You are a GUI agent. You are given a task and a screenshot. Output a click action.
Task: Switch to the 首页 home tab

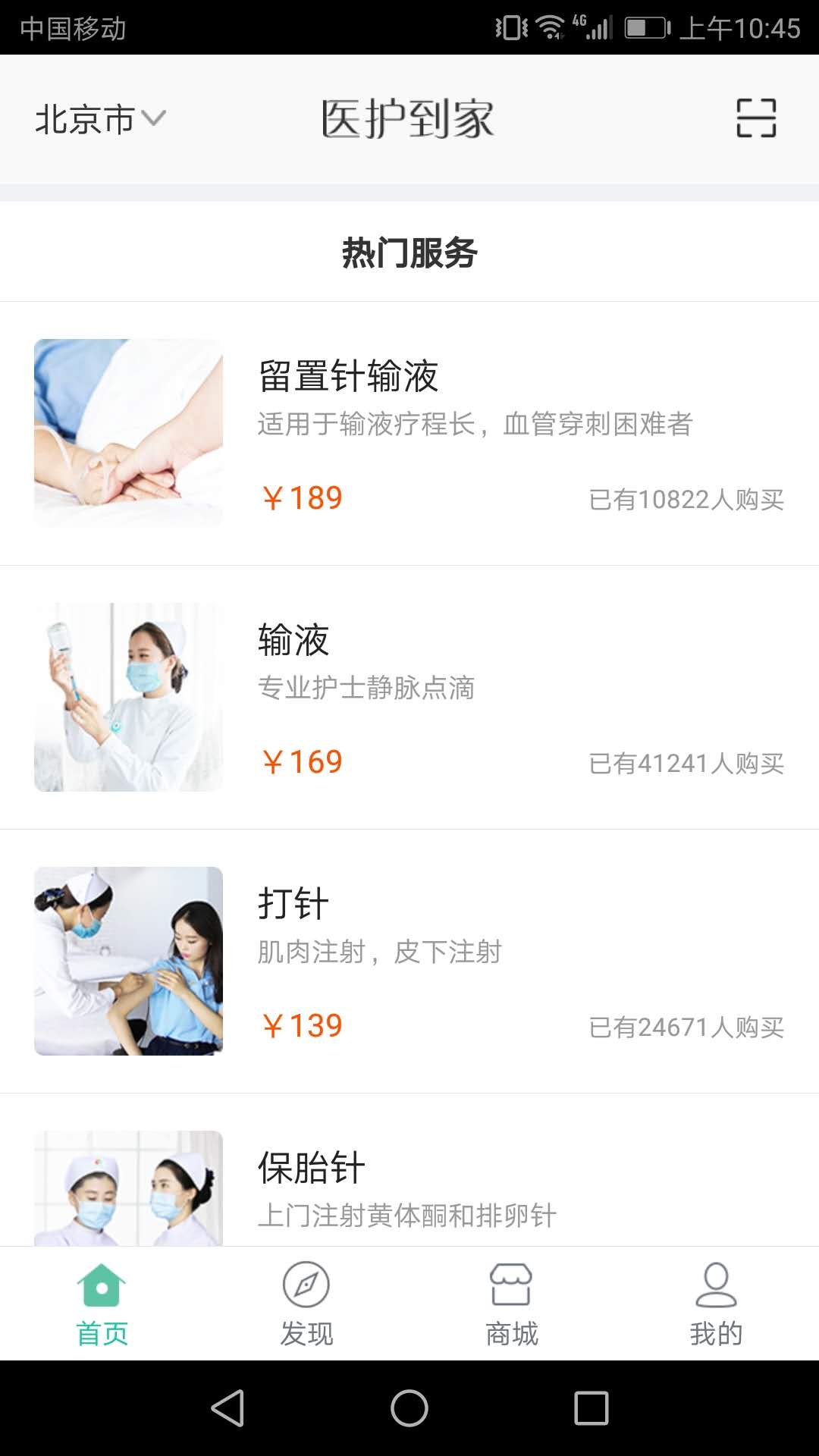(102, 1304)
